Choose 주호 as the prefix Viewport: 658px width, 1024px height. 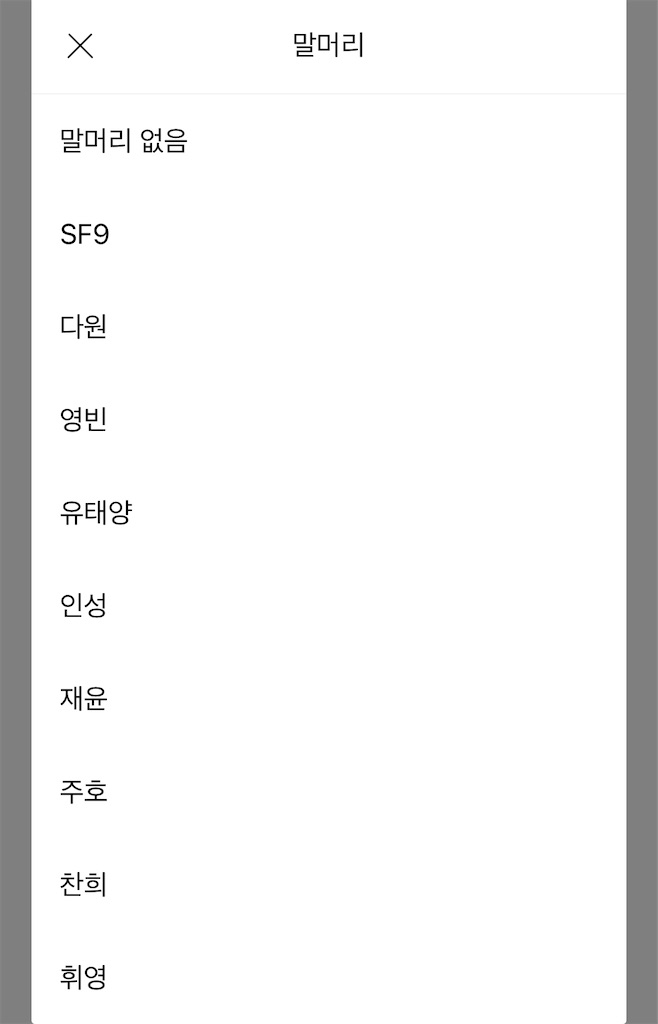coord(84,792)
